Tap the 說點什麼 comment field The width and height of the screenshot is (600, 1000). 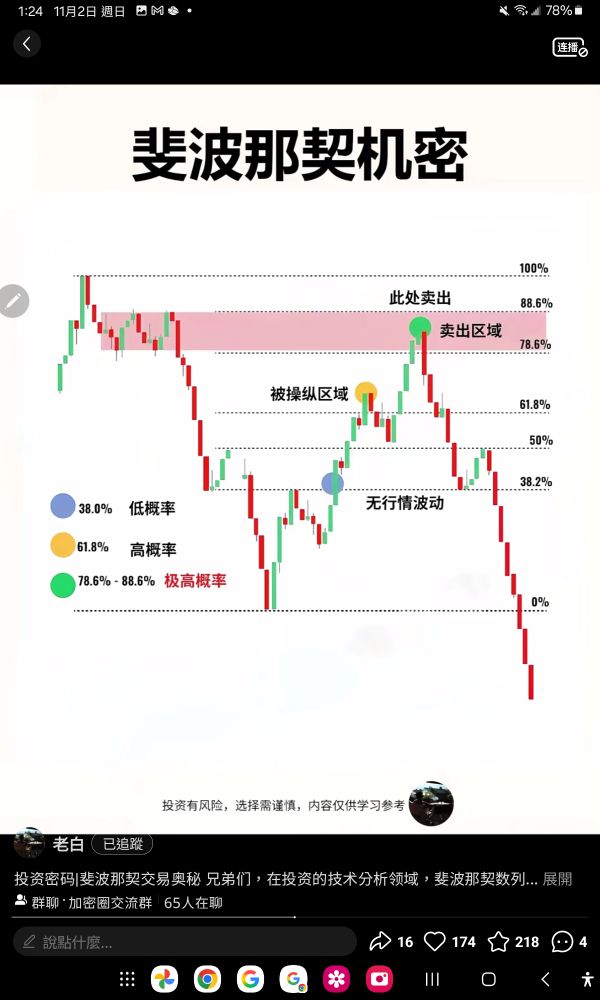point(185,941)
